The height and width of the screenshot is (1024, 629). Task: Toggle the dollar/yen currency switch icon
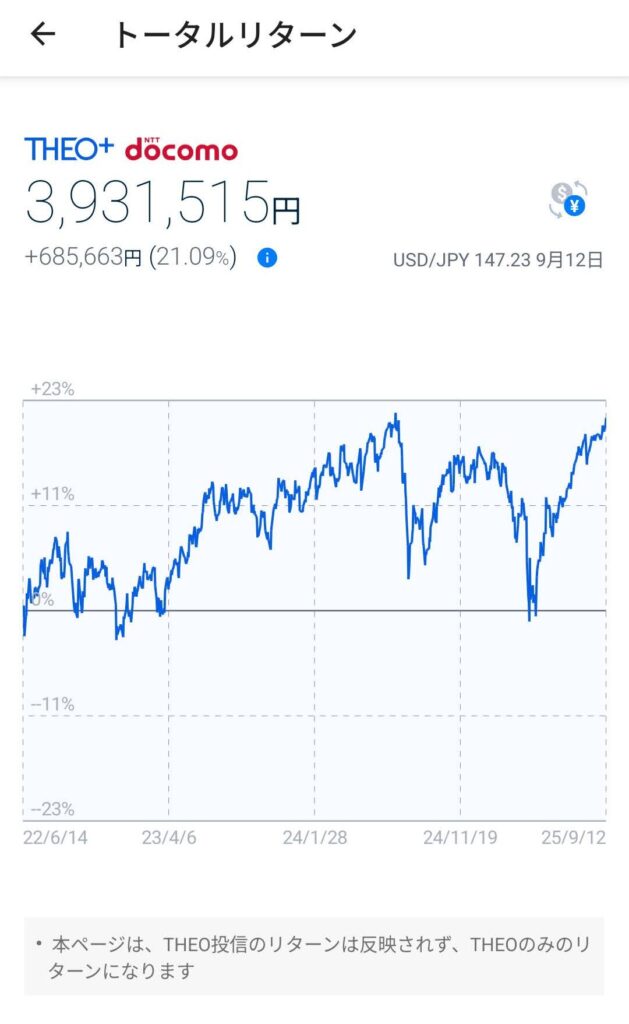(568, 200)
